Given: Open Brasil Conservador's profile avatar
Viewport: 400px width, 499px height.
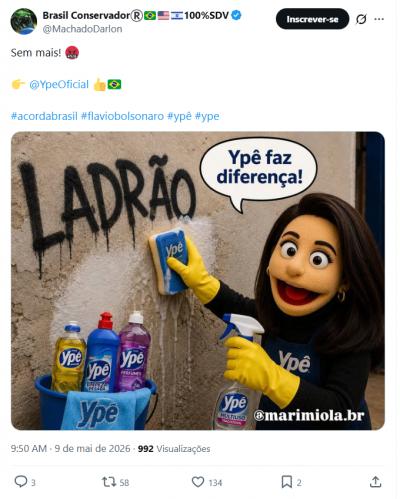Looking at the screenshot, I should tap(23, 21).
